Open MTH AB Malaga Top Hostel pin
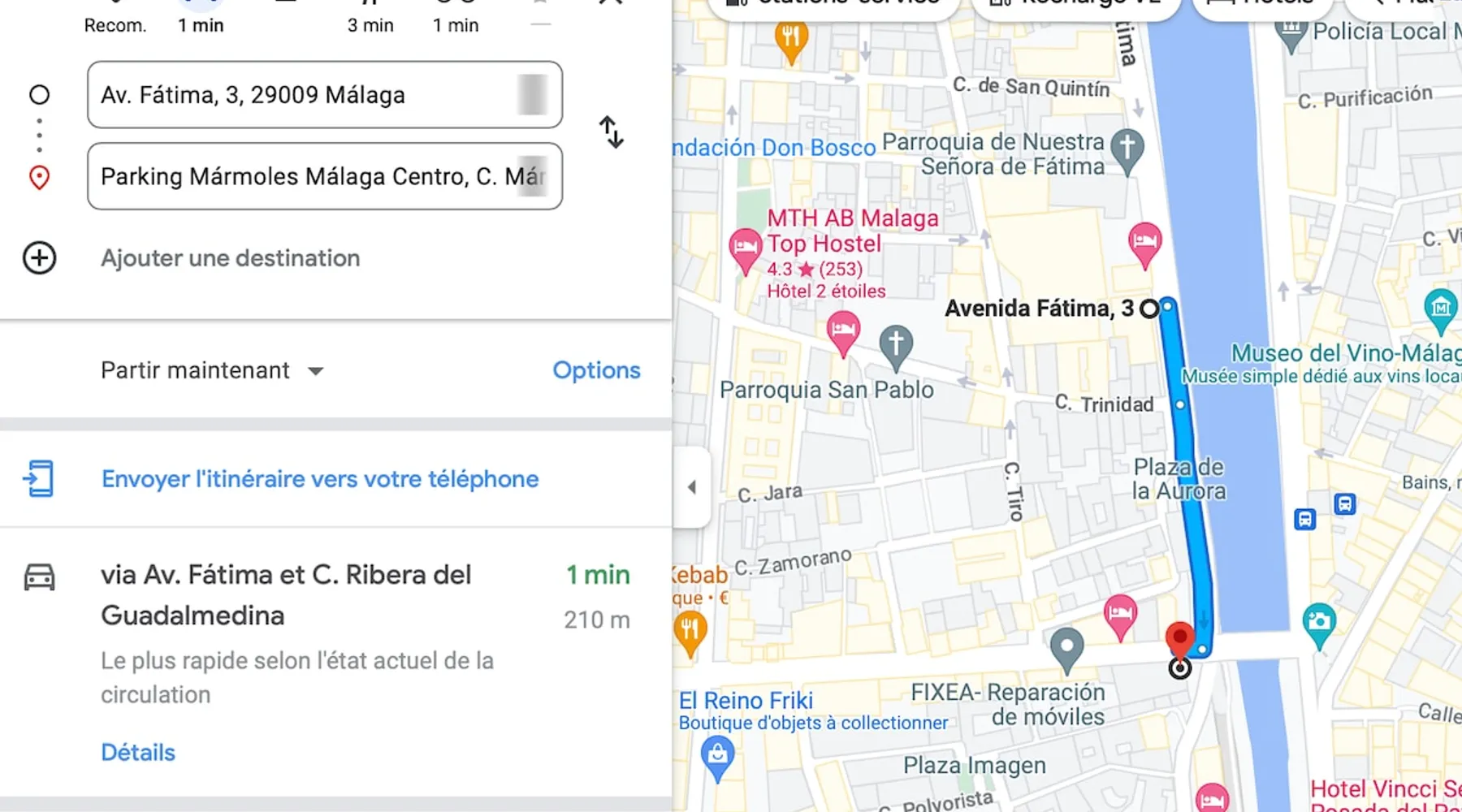This screenshot has width=1462, height=812. [x=745, y=248]
